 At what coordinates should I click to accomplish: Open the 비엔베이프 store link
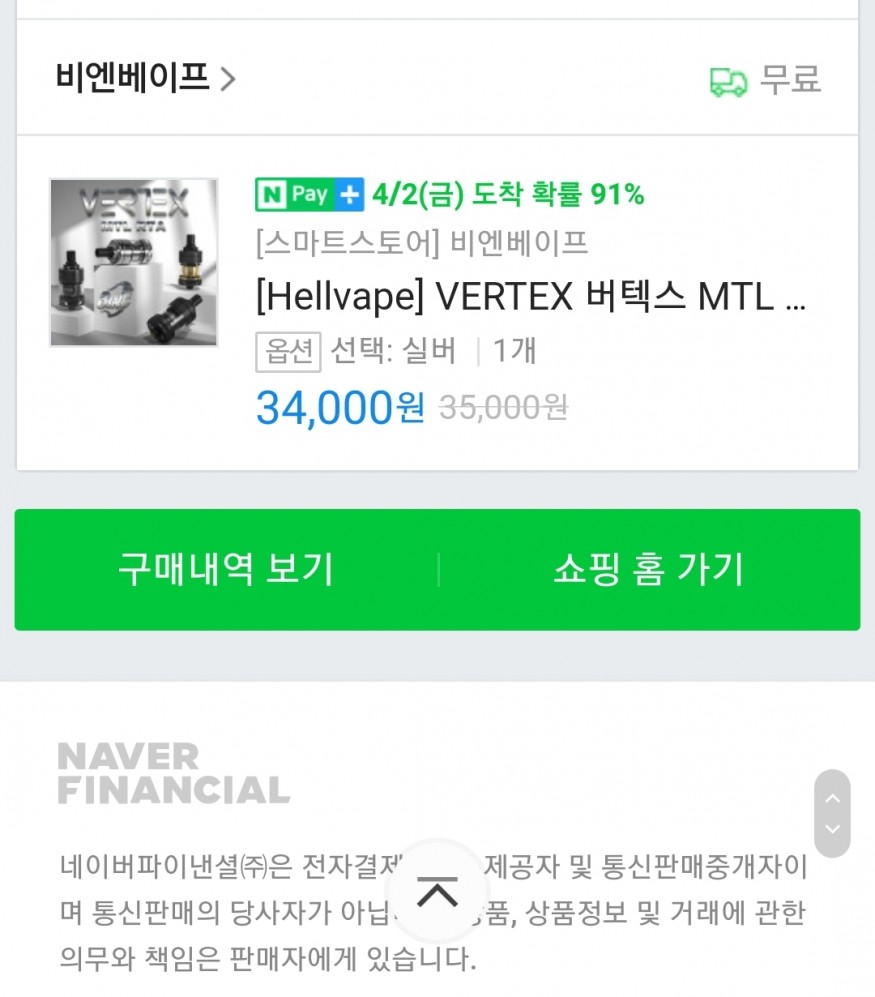pos(145,78)
